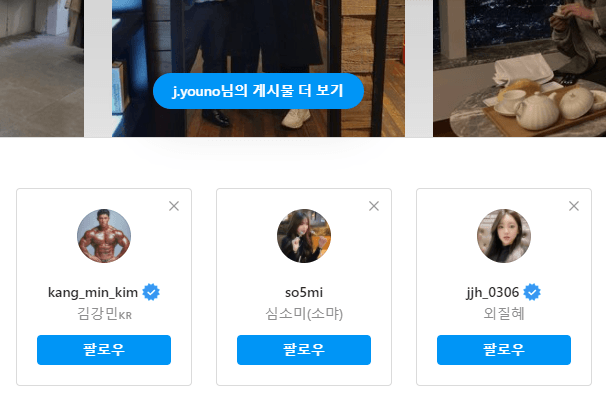Open the tea set post photo

[519, 70]
